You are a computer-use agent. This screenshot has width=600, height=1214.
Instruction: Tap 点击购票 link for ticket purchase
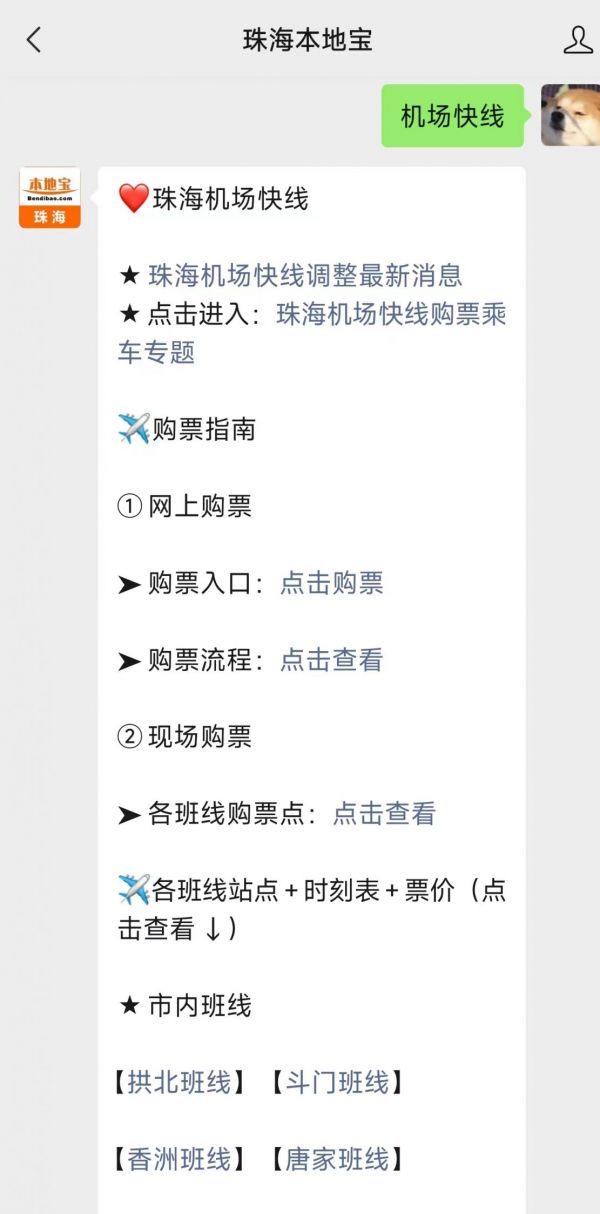click(331, 583)
